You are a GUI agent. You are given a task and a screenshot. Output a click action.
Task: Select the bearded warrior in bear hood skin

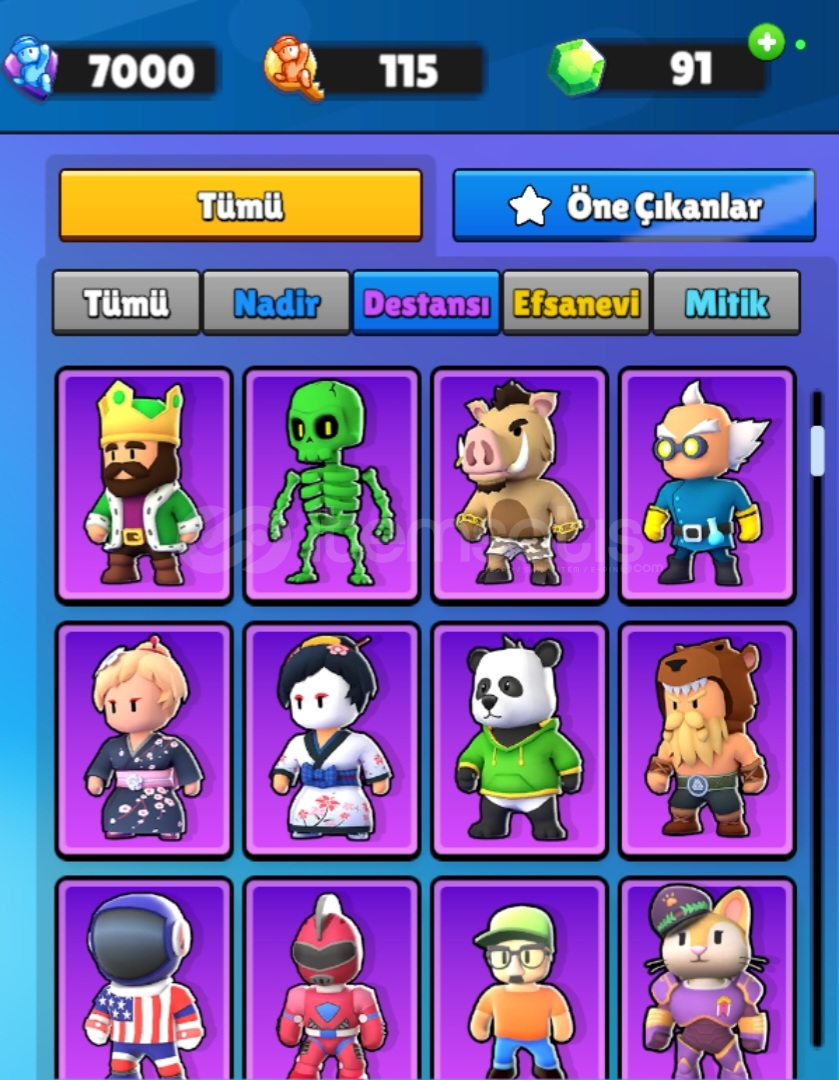pos(706,740)
